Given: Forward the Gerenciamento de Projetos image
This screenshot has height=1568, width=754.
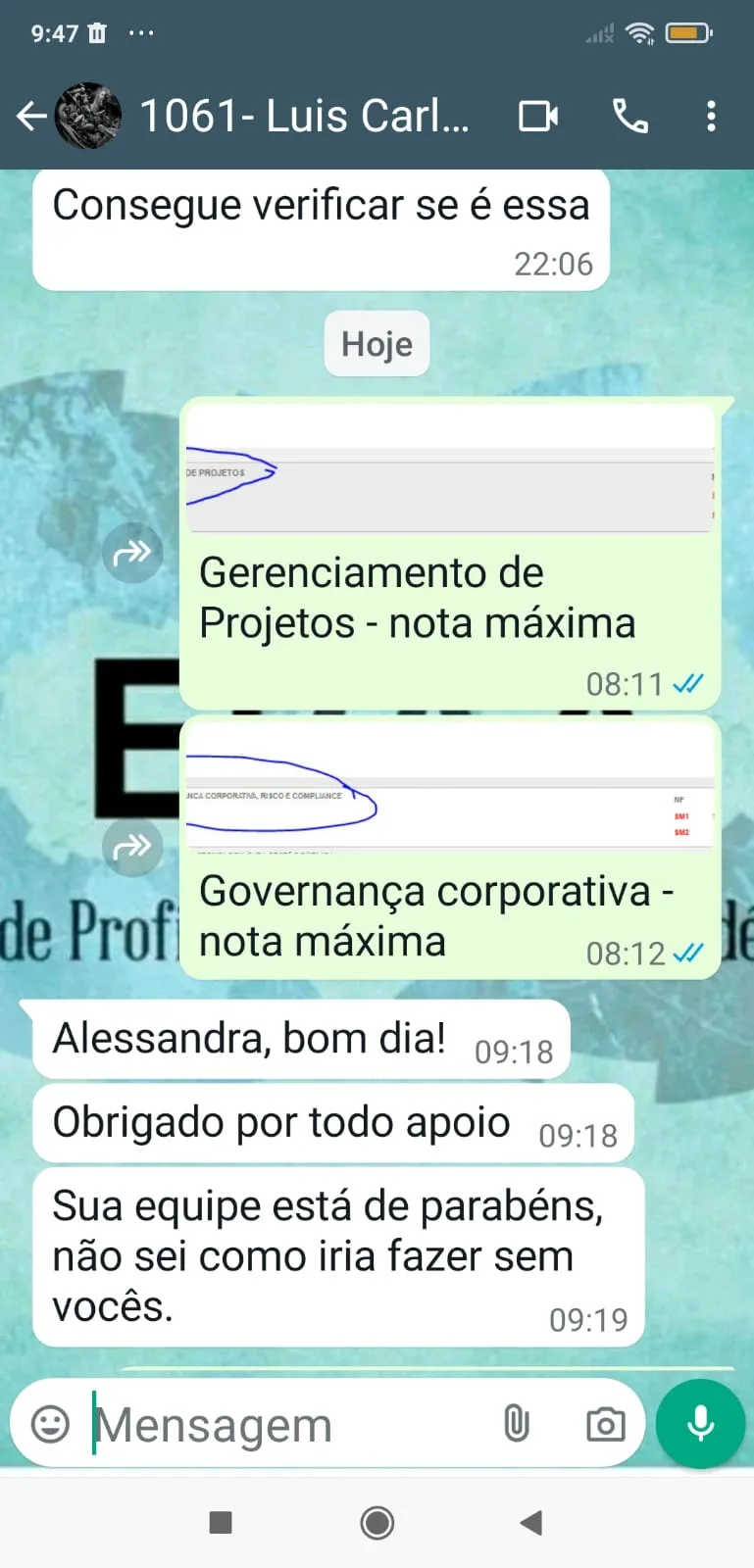Looking at the screenshot, I should tap(132, 554).
